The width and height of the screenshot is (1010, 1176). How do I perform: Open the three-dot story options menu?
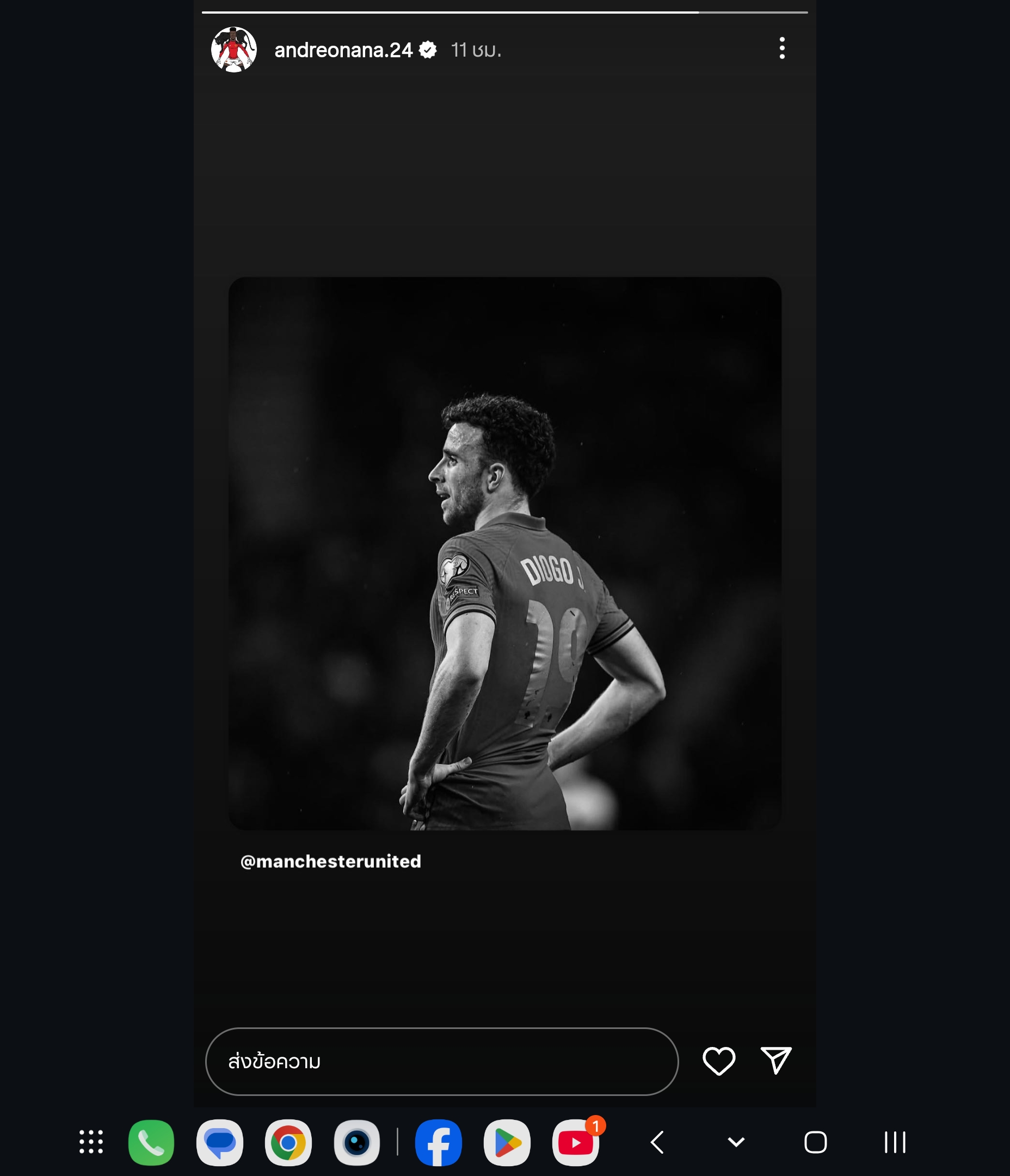click(x=782, y=49)
